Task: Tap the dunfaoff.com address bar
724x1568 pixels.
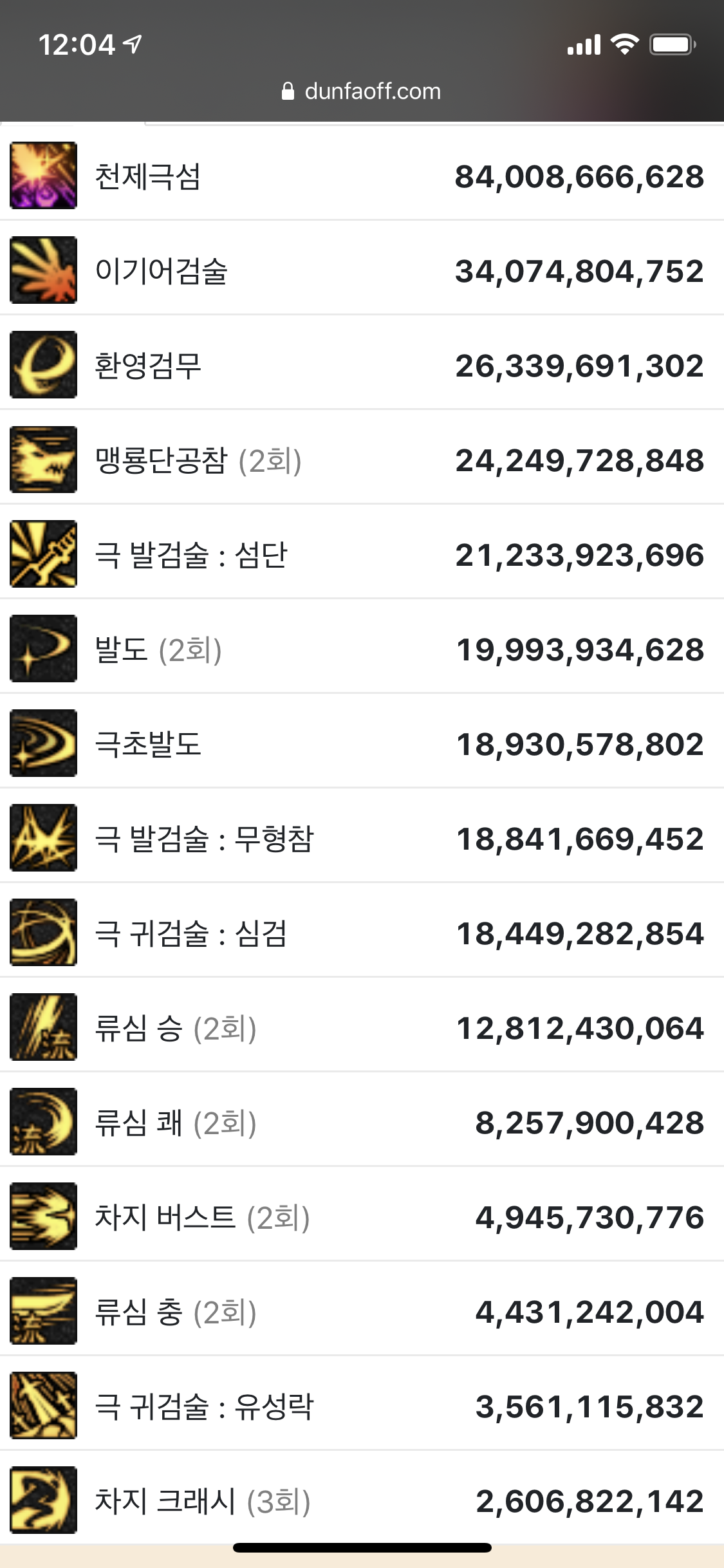Action: tap(362, 91)
